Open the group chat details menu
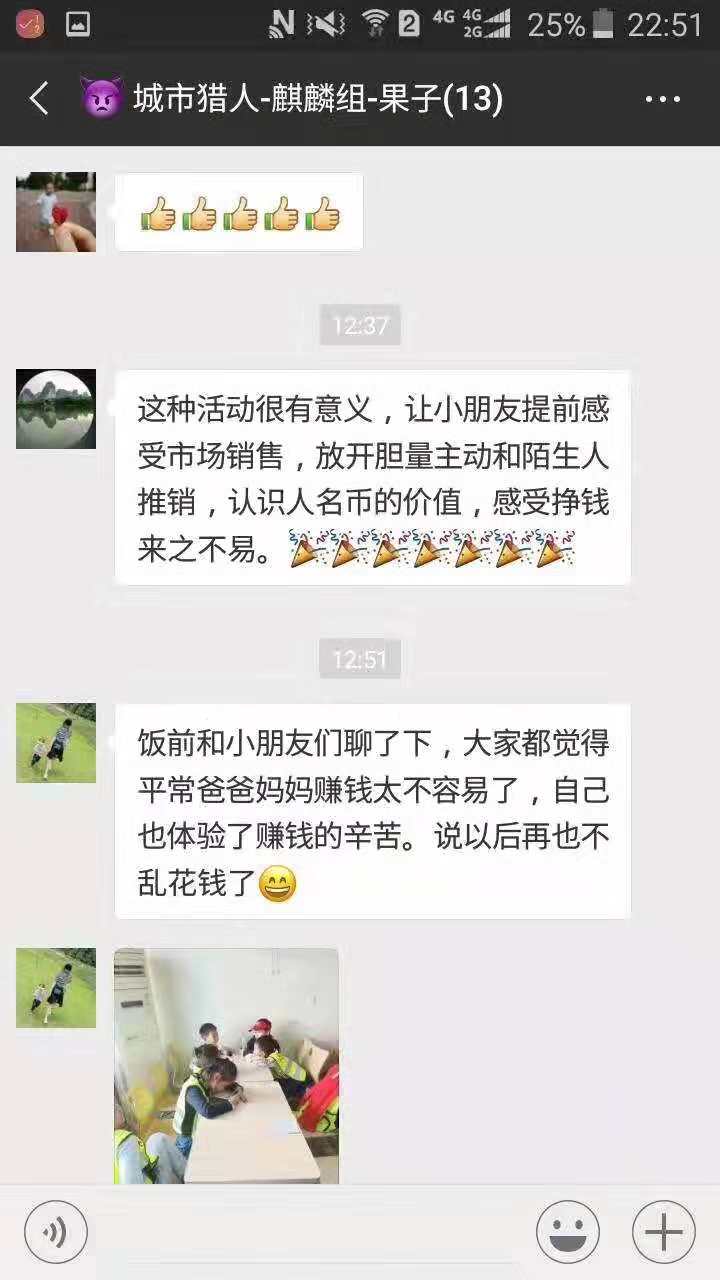Viewport: 720px width, 1280px height. 662,99
